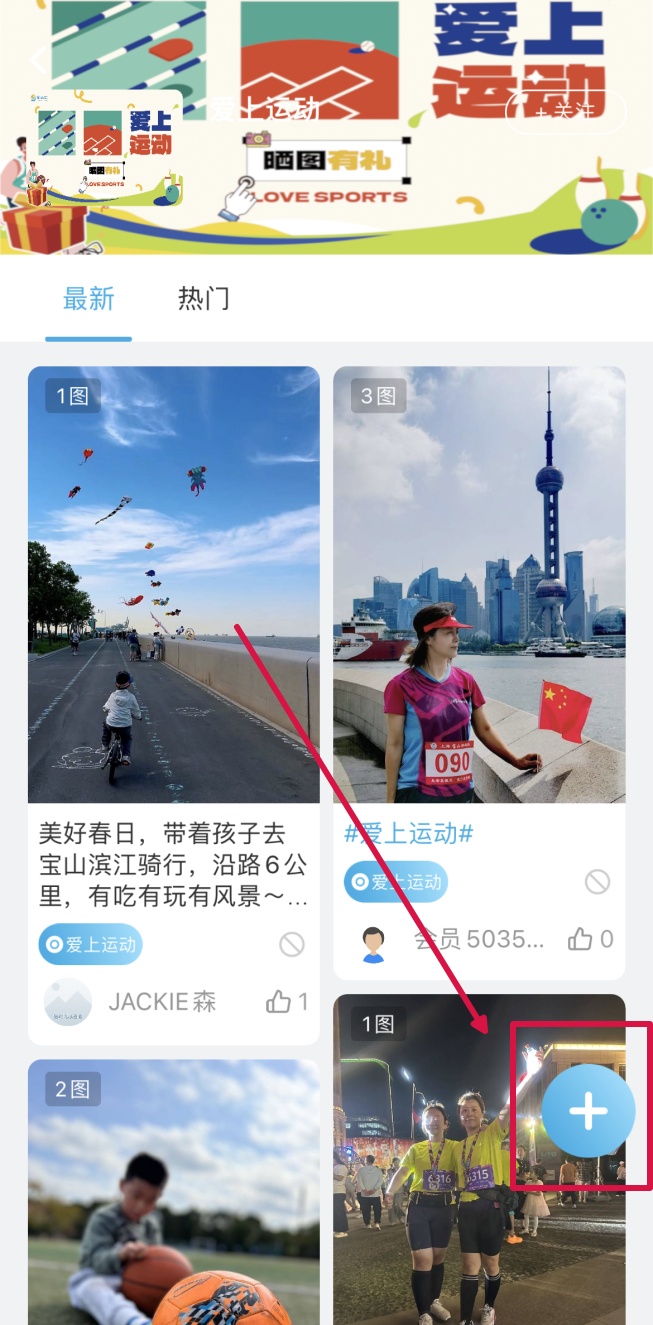Like the post by 会员 5035
653x1325 pixels.
tap(590, 939)
